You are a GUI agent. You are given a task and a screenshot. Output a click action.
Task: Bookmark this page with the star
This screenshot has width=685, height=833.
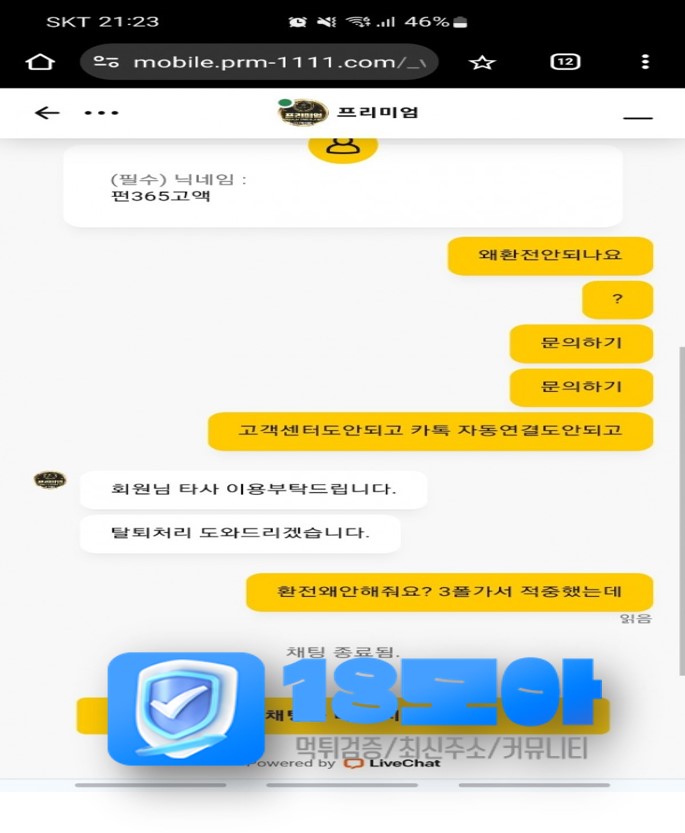click(x=482, y=62)
